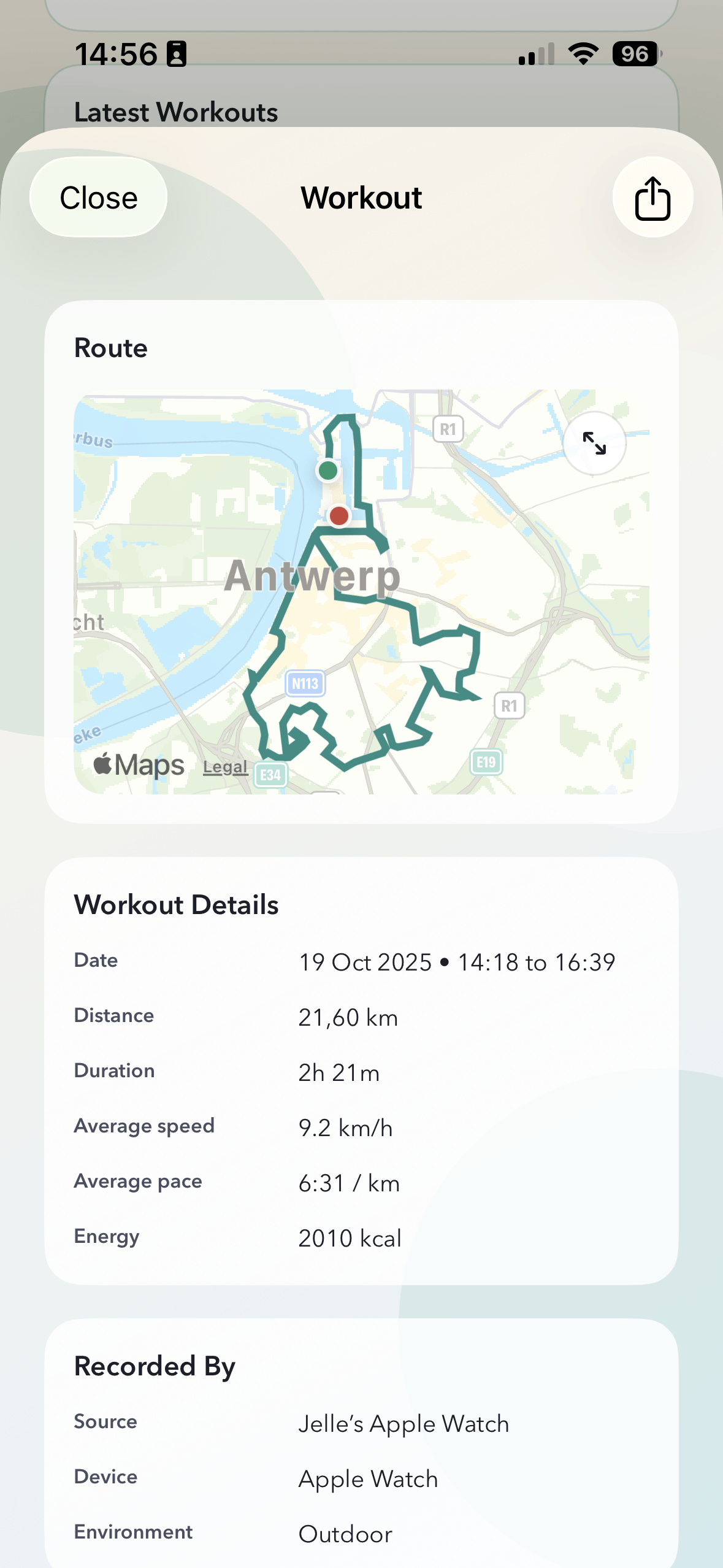Open the share sheet for this workout
Image resolution: width=723 pixels, height=1568 pixels.
652,198
